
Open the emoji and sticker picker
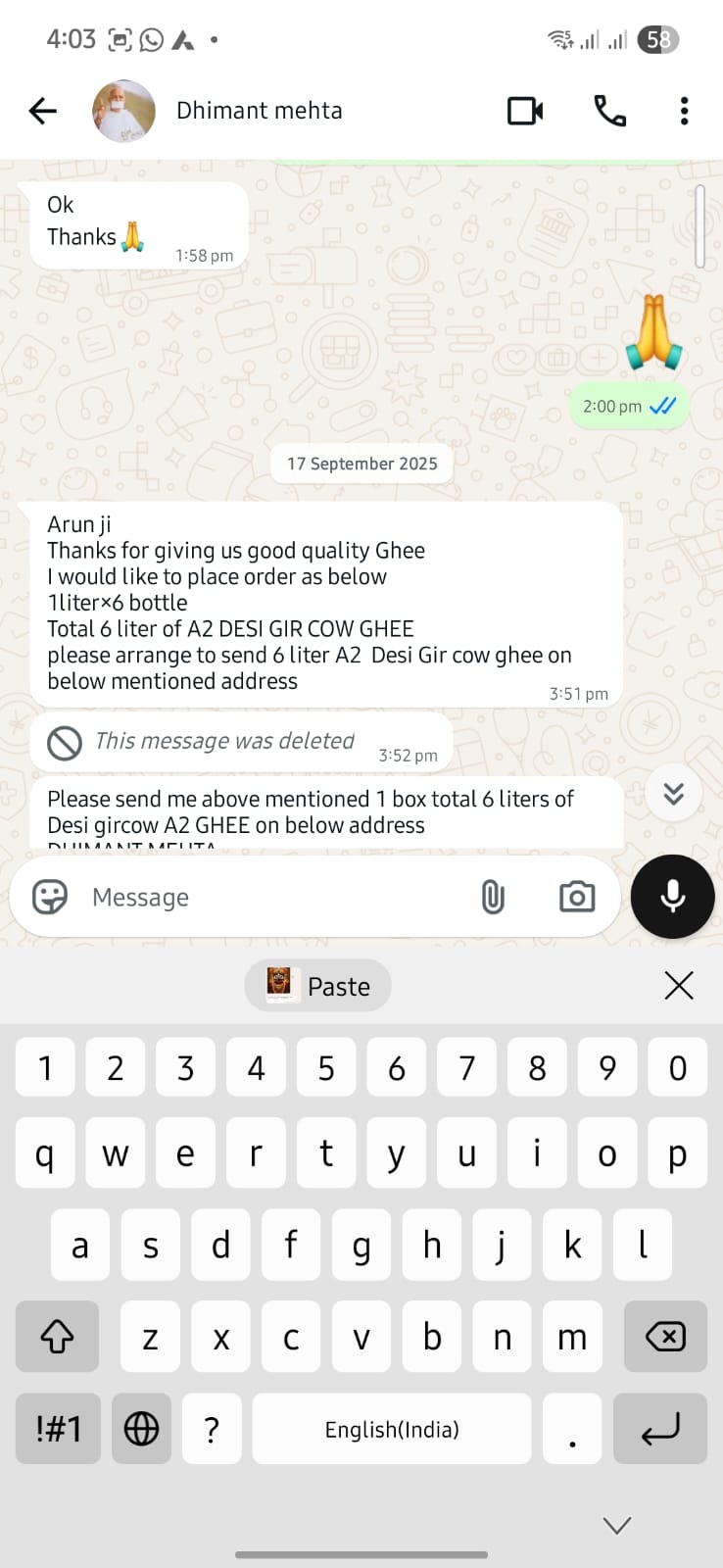pos(50,897)
